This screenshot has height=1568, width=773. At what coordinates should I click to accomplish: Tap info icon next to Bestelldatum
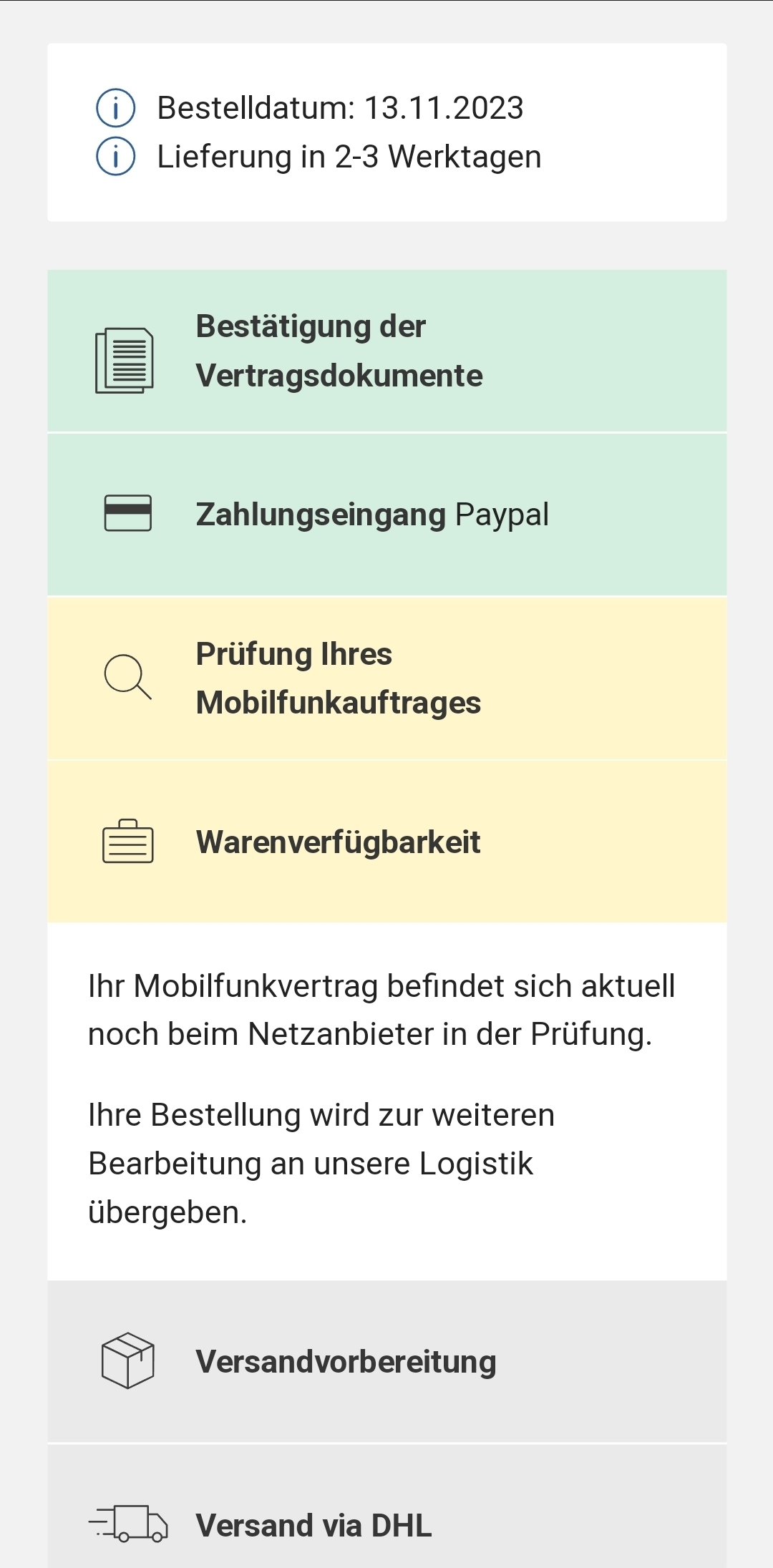(115, 108)
